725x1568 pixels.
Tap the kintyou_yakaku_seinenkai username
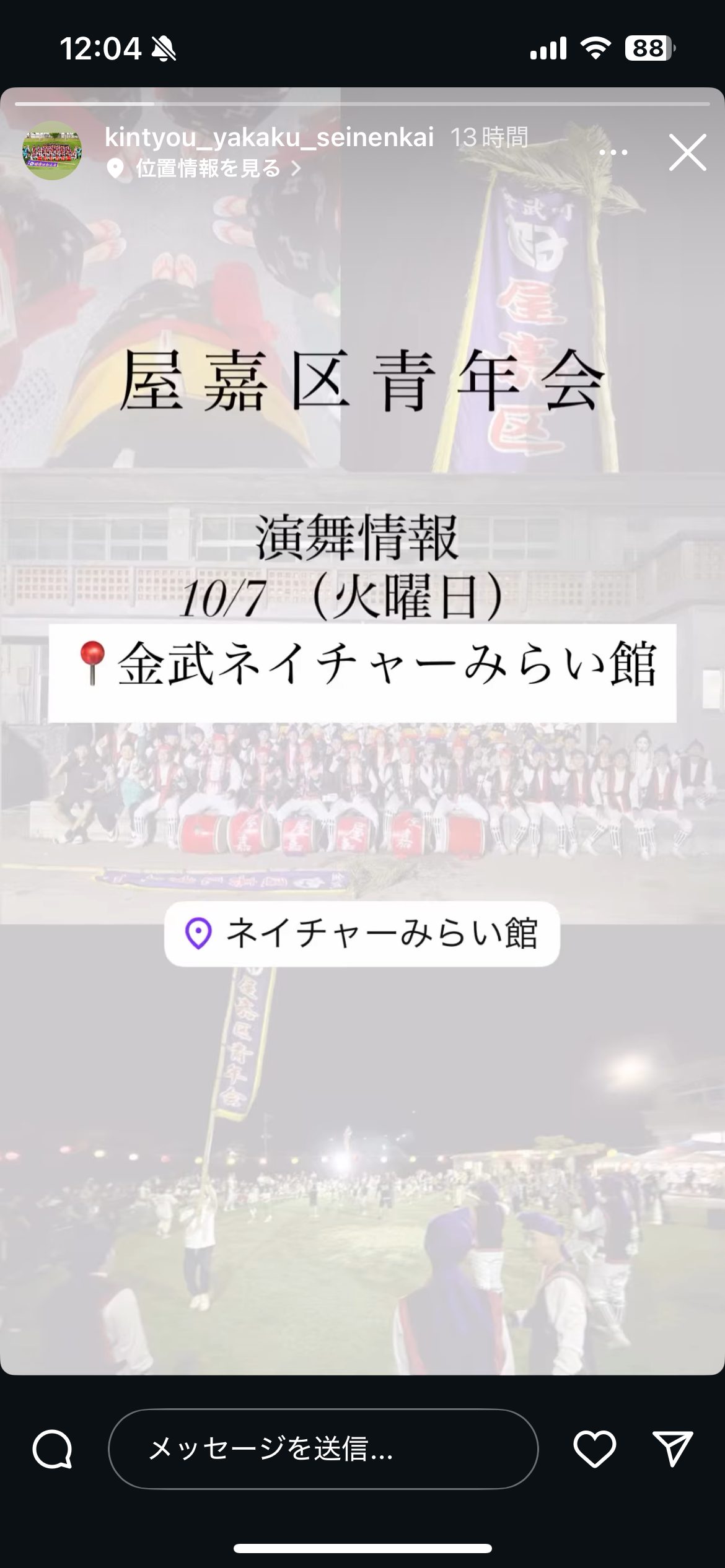[269, 137]
